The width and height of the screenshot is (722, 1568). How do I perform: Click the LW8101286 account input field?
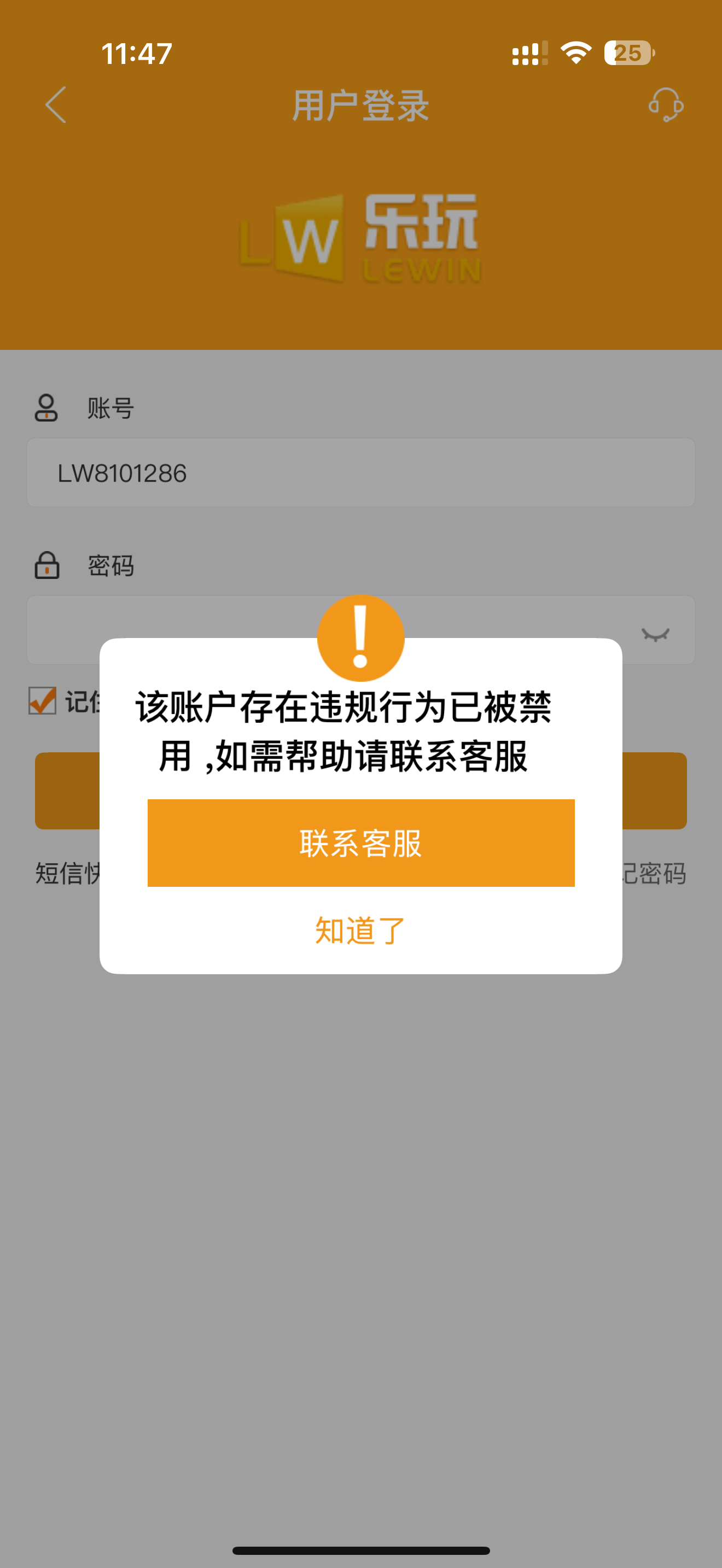[360, 472]
